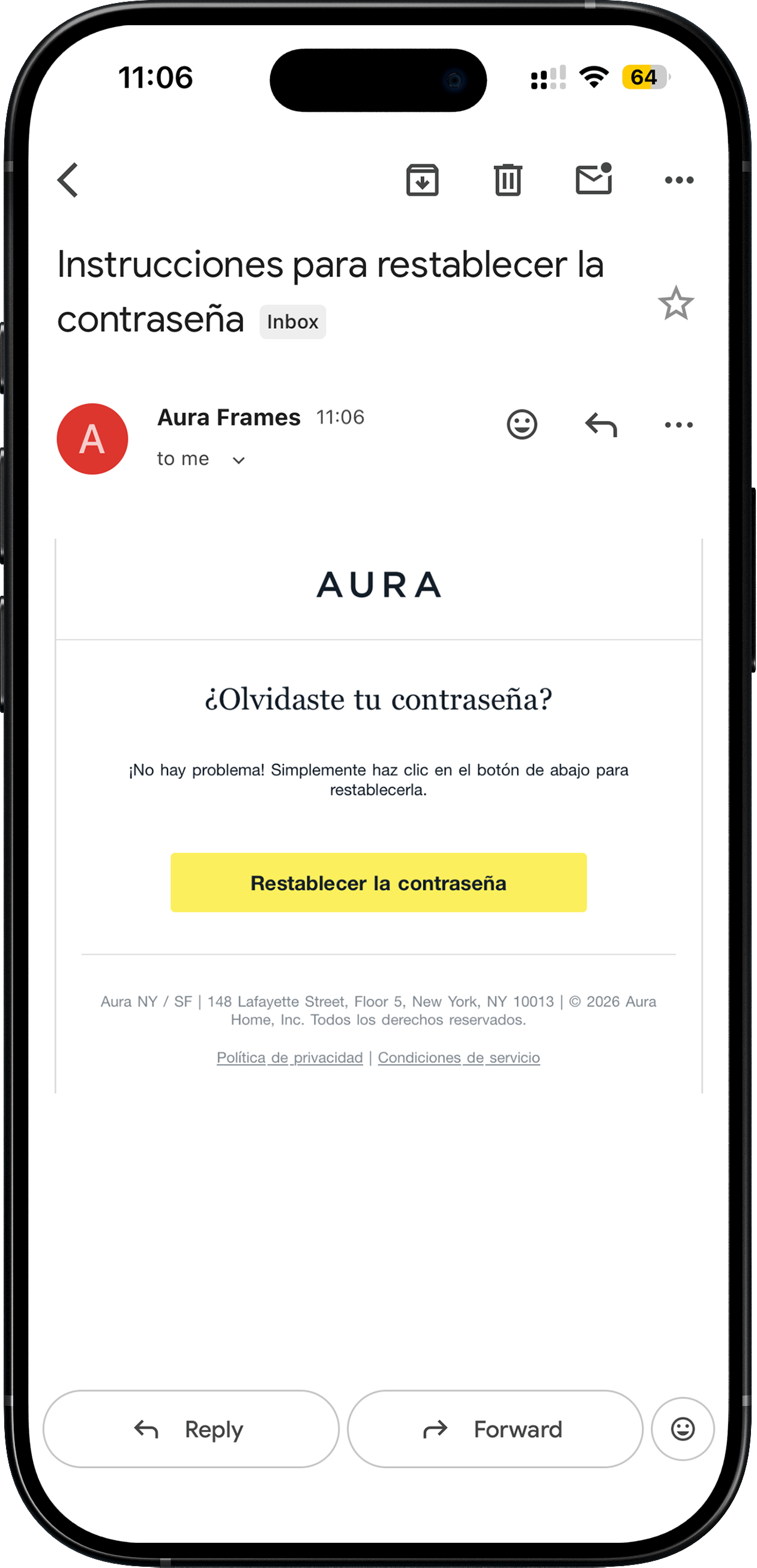Open the Condiciones de servicio link
Viewport: 757px width, 1568px height.
(x=459, y=1058)
